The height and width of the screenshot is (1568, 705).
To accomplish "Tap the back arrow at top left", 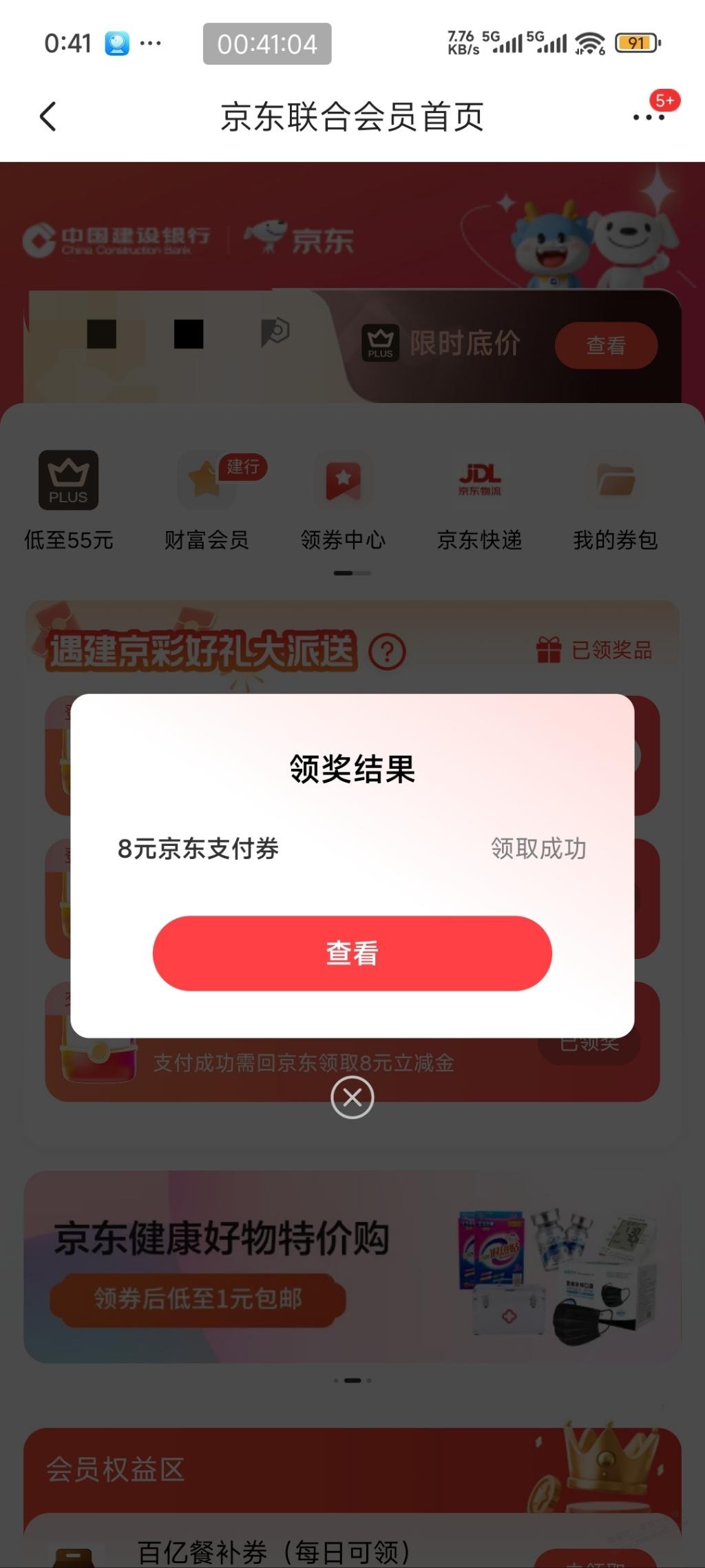I will point(48,116).
